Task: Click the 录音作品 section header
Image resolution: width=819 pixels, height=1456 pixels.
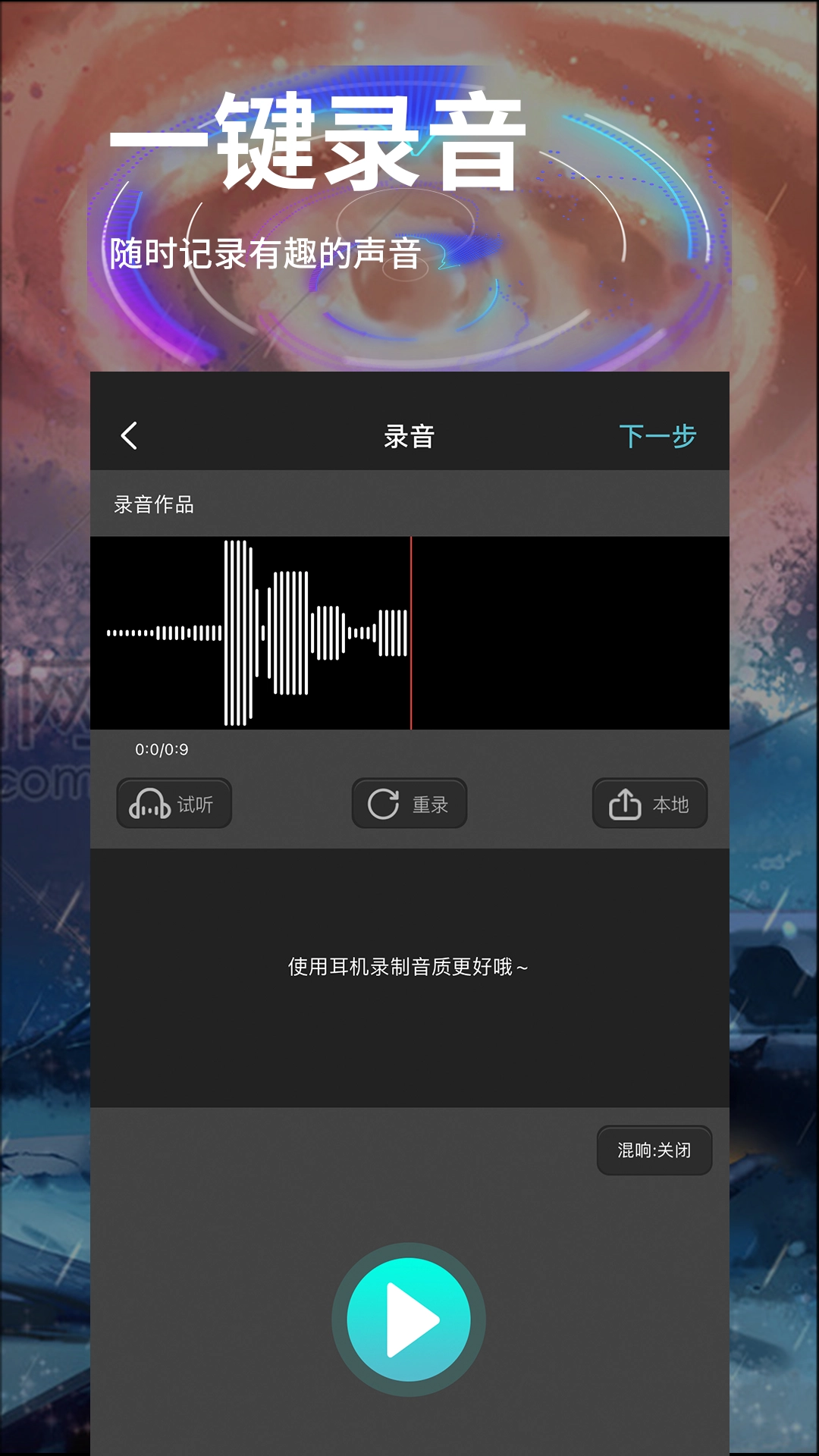Action: click(x=155, y=504)
